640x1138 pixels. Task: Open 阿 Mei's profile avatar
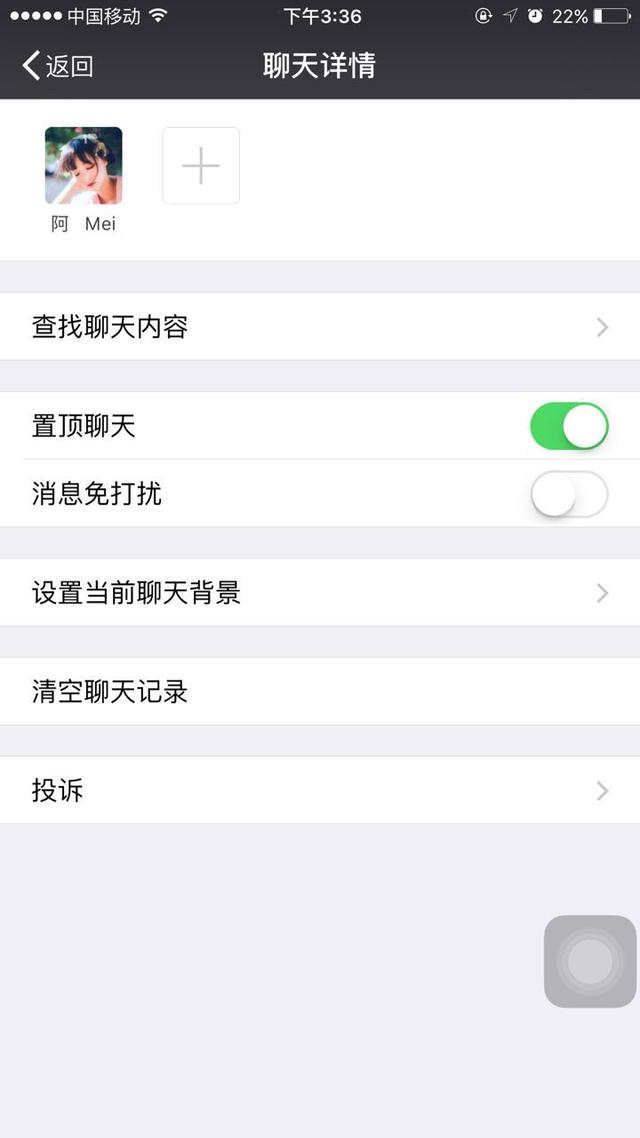[83, 165]
